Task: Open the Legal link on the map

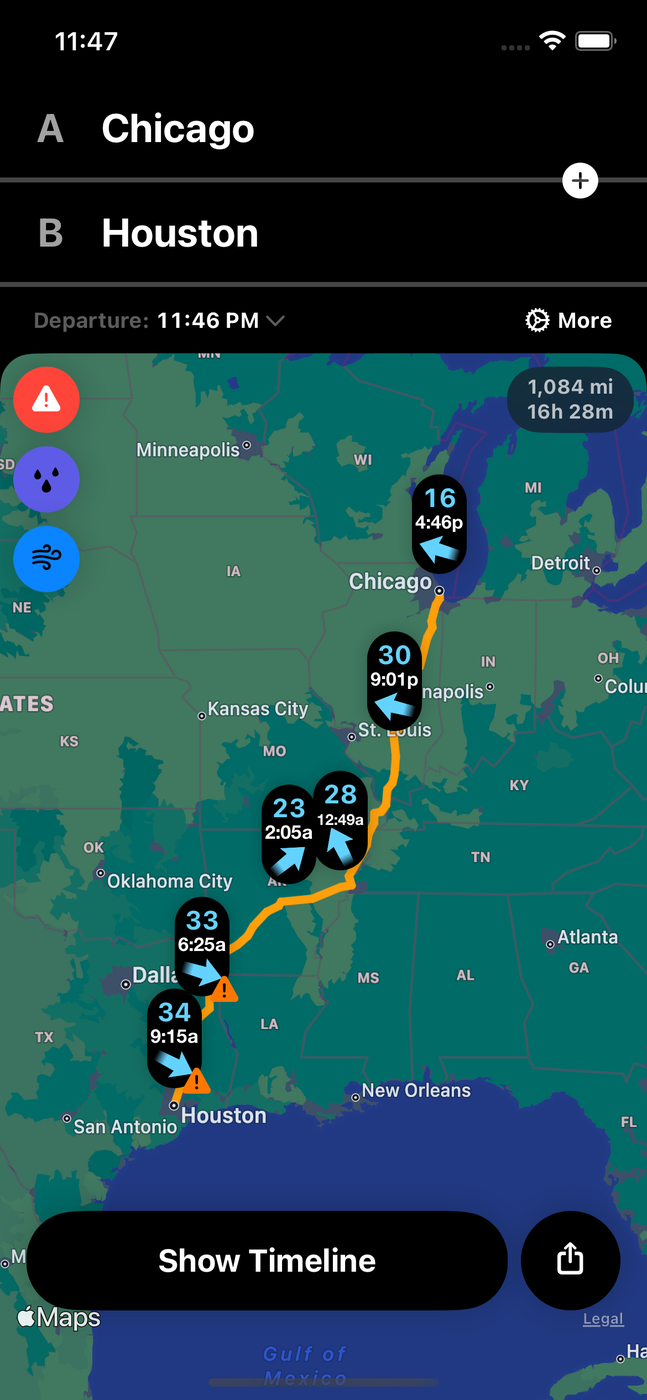Action: [603, 1319]
